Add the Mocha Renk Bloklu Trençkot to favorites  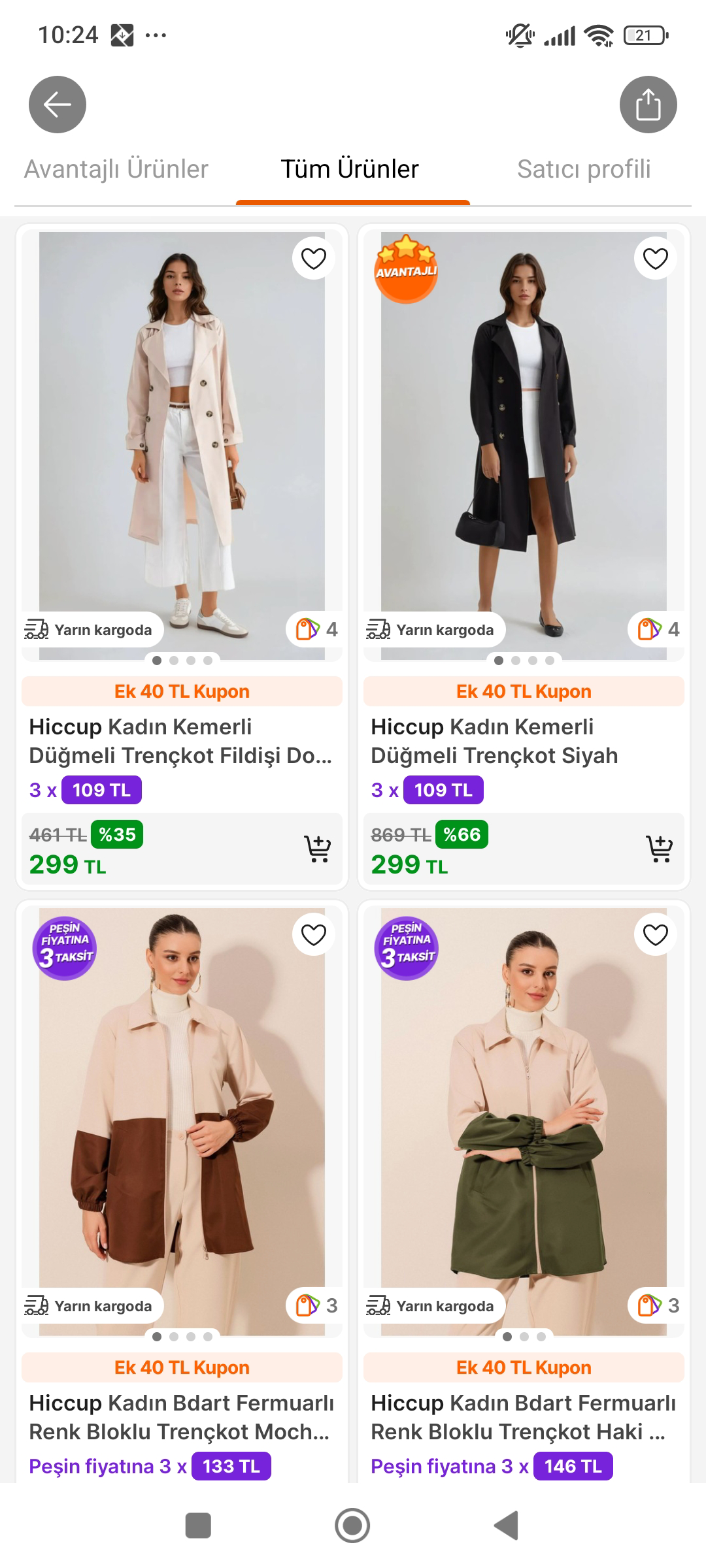tap(314, 935)
